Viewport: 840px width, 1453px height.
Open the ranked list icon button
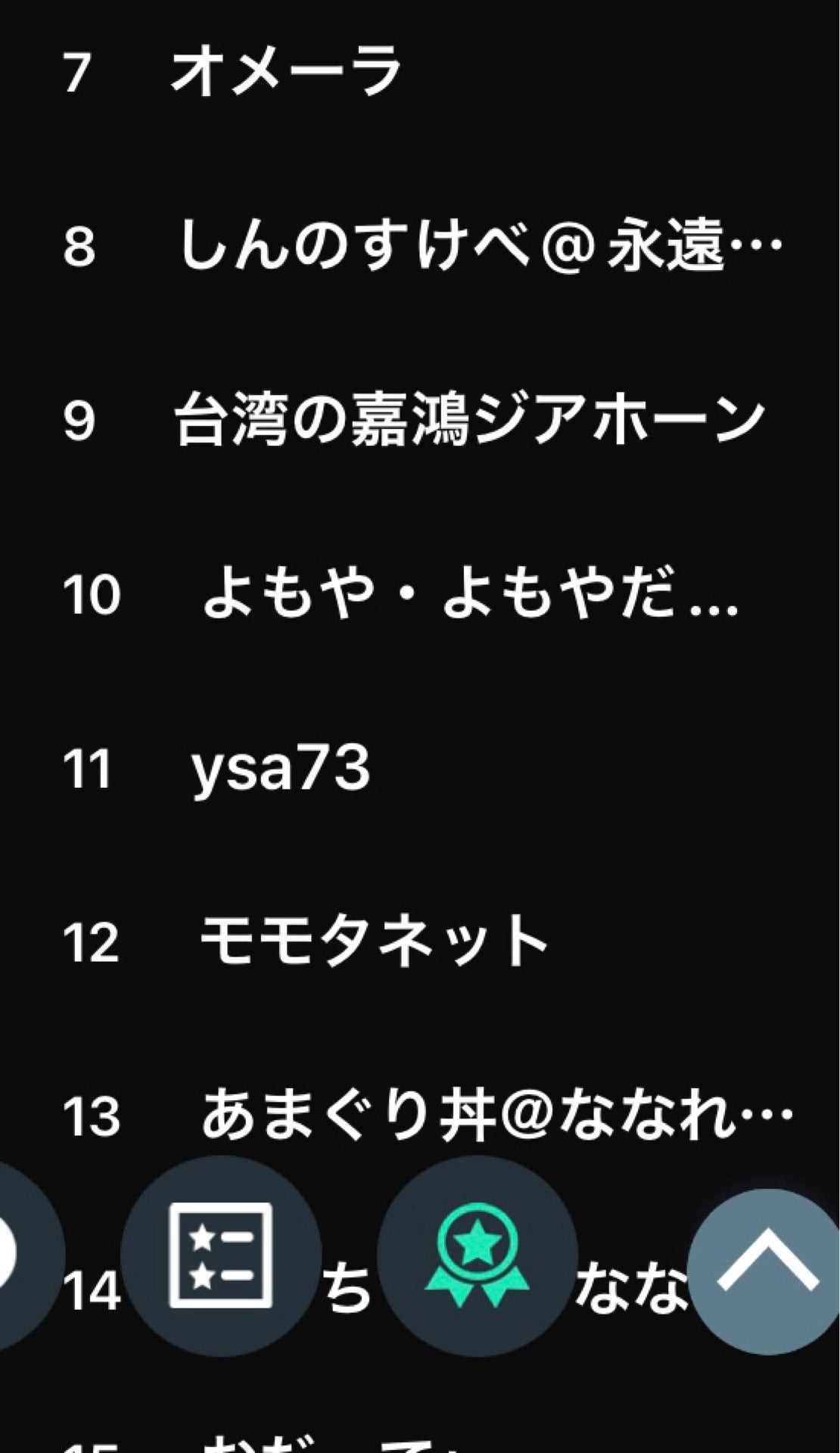point(220,1255)
